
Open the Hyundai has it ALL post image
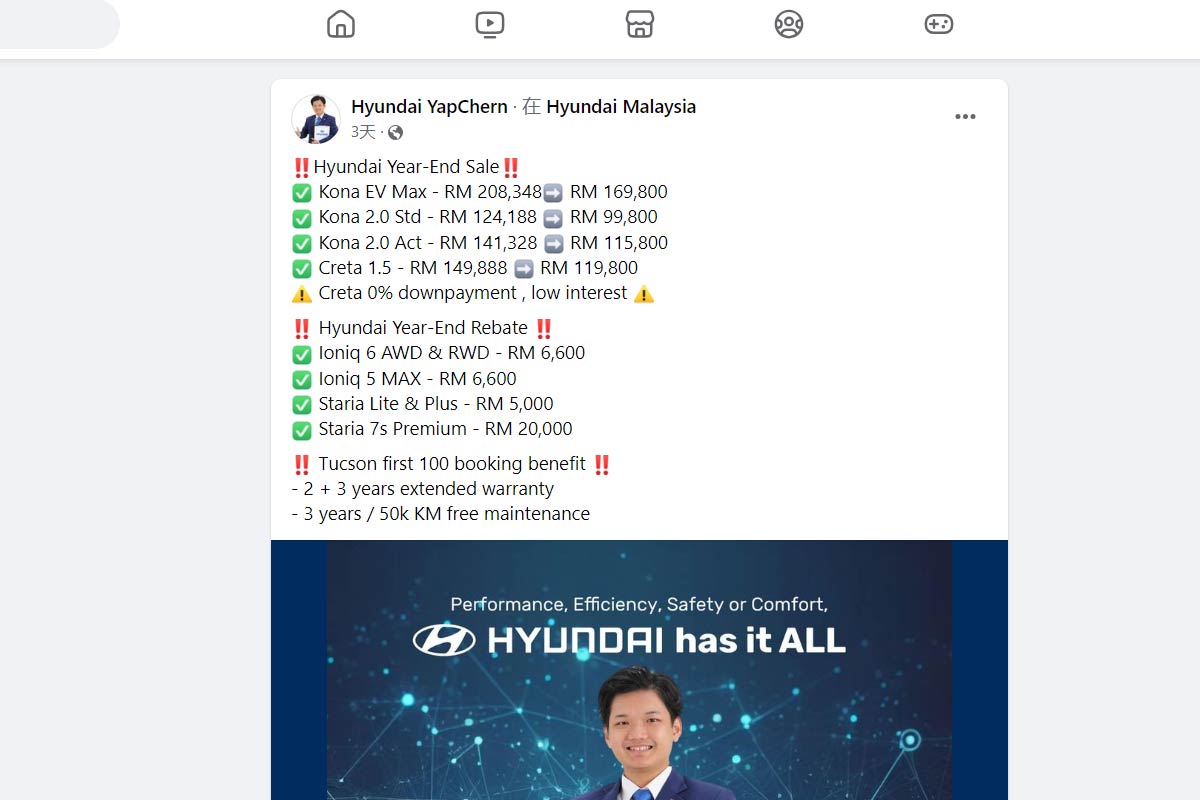(x=639, y=670)
